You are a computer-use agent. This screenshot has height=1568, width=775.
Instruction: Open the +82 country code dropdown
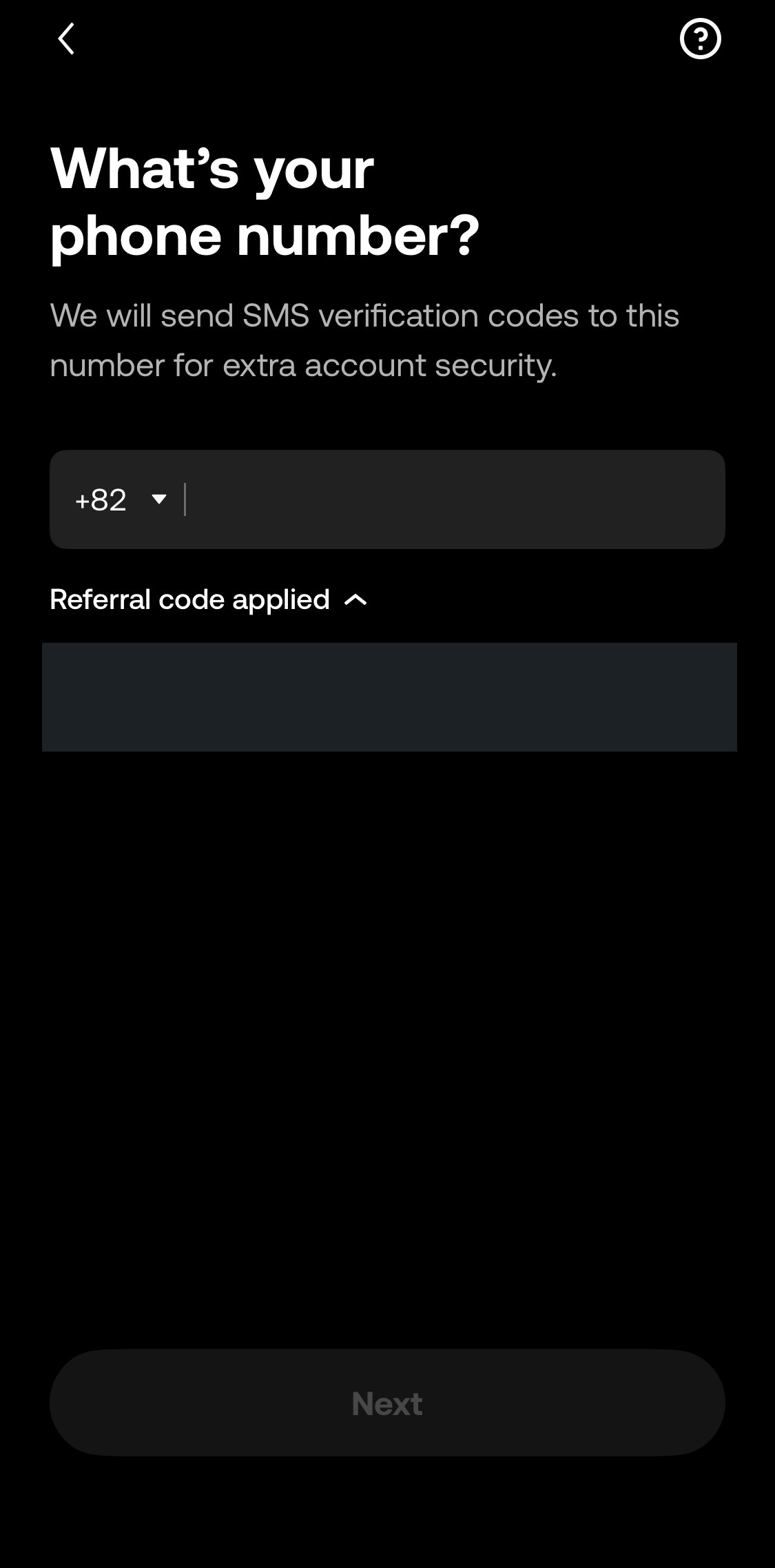(x=121, y=499)
